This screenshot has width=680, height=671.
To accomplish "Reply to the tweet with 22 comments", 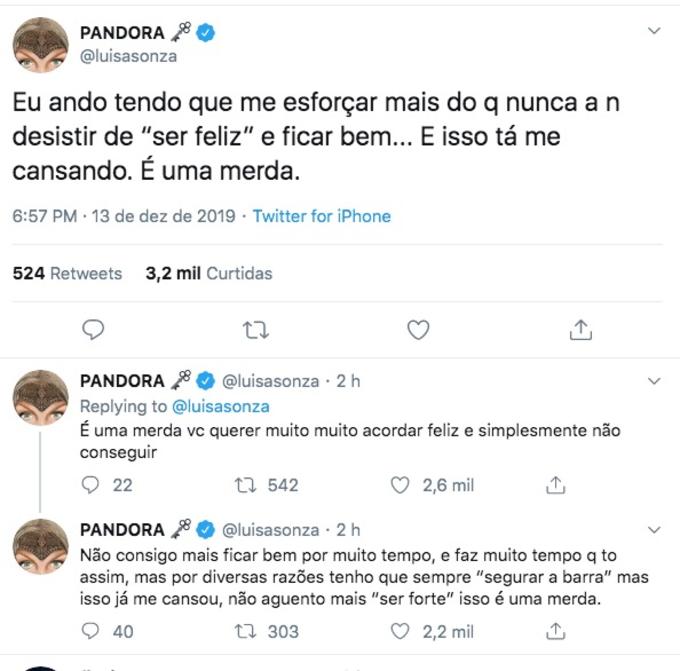I will (91, 485).
